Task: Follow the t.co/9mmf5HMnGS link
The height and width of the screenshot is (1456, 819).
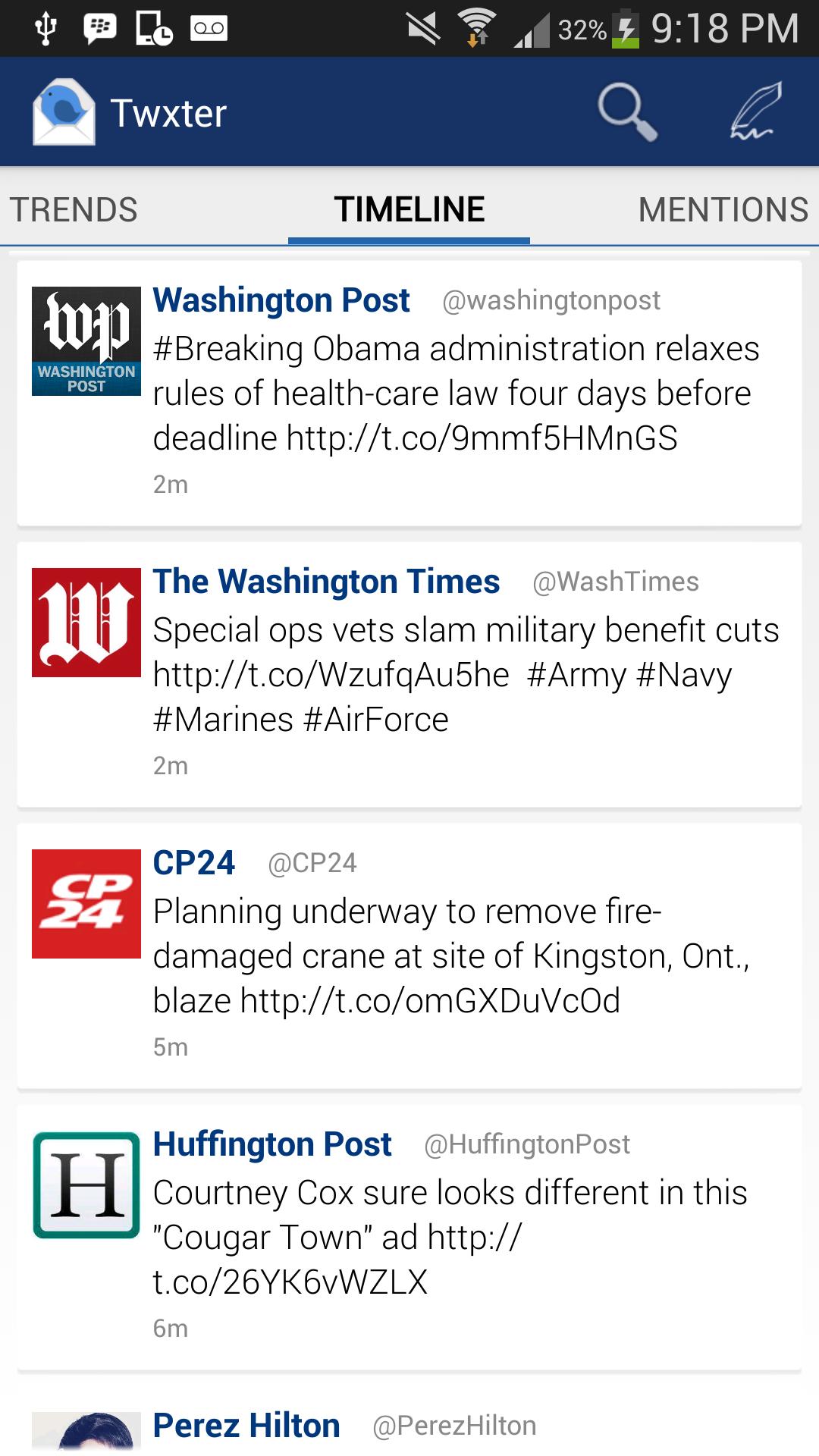Action: 482,438
